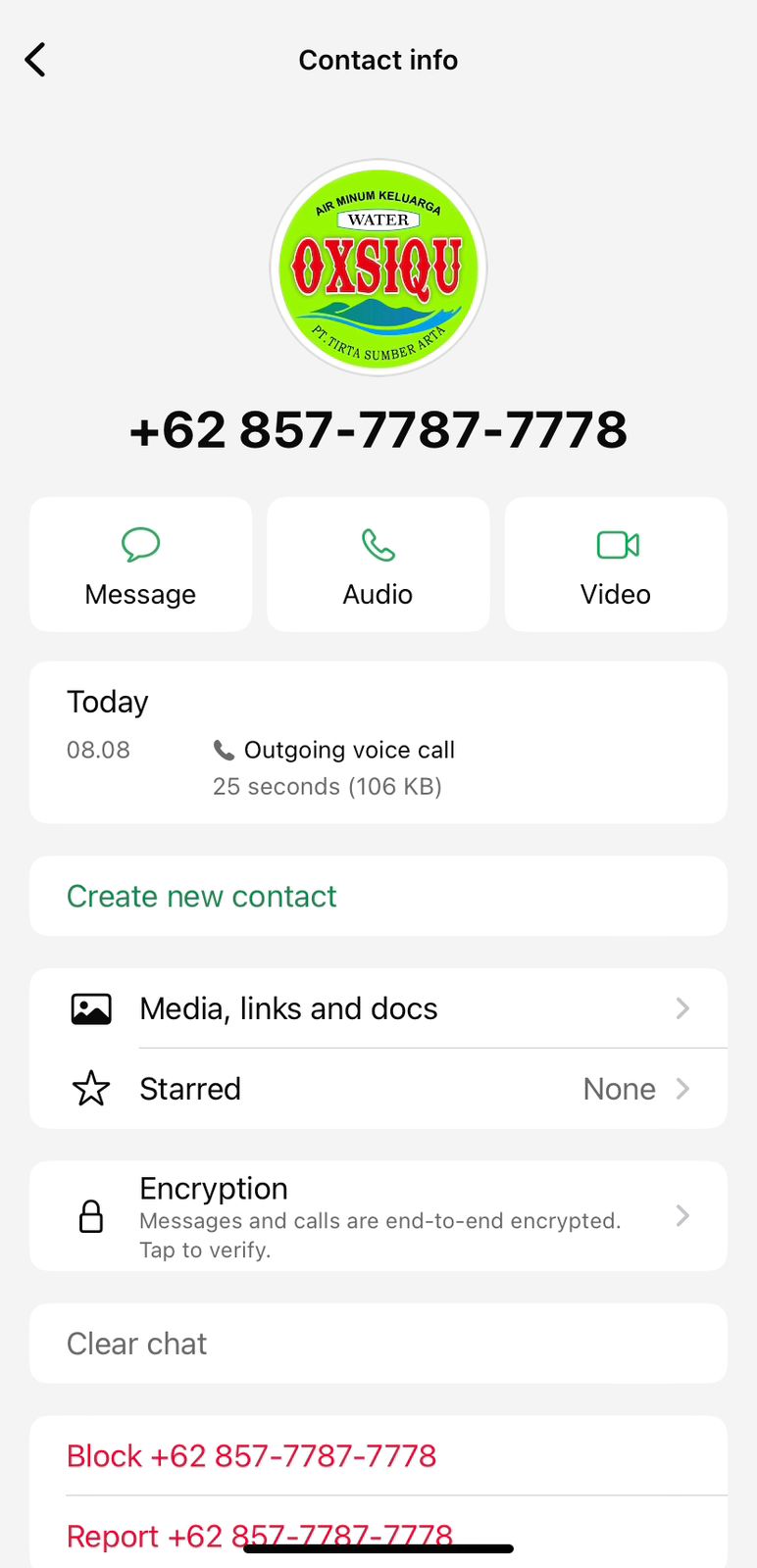Open the Message button
This screenshot has width=757, height=1568.
click(140, 564)
